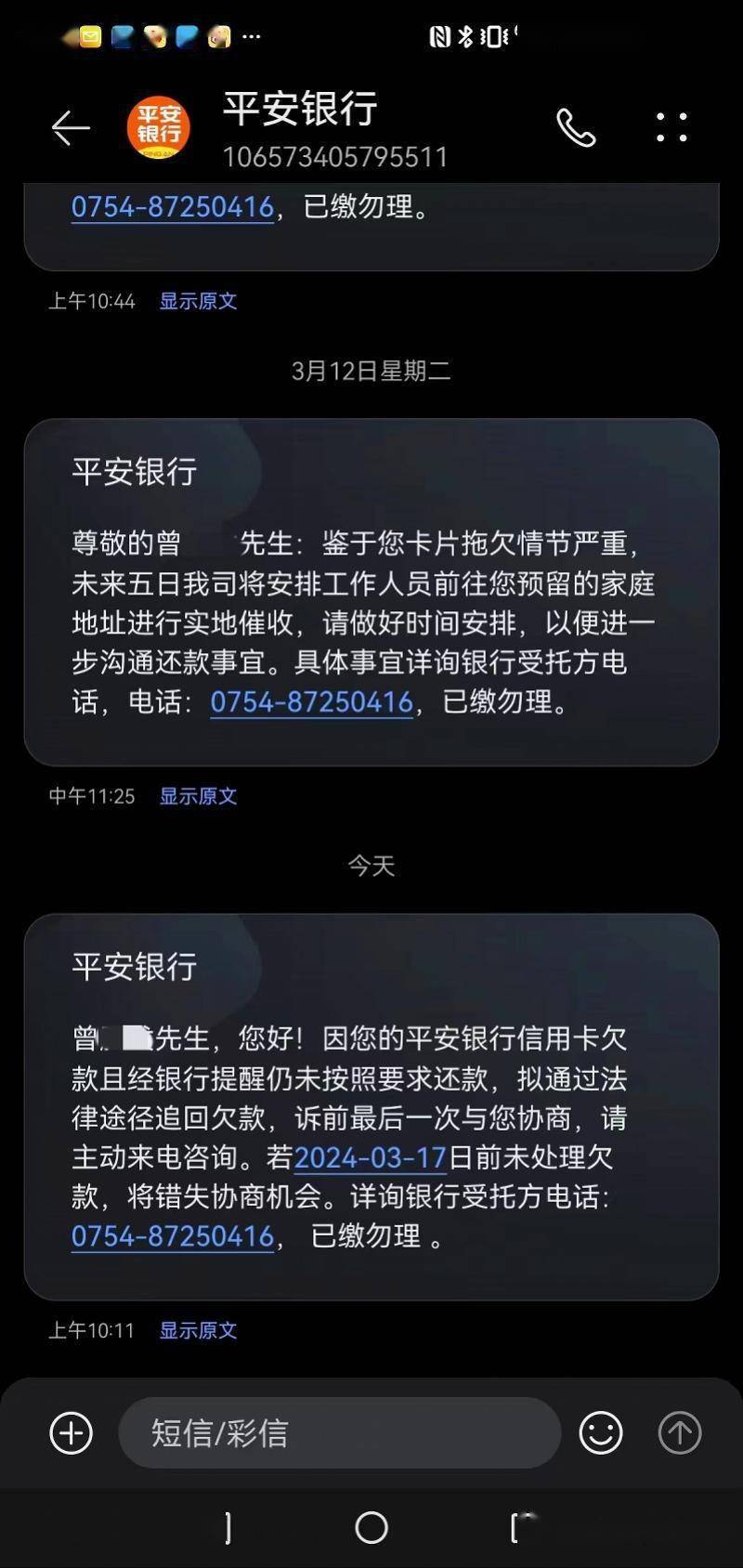
Task: Send the message with the arrow button
Action: 680,1432
